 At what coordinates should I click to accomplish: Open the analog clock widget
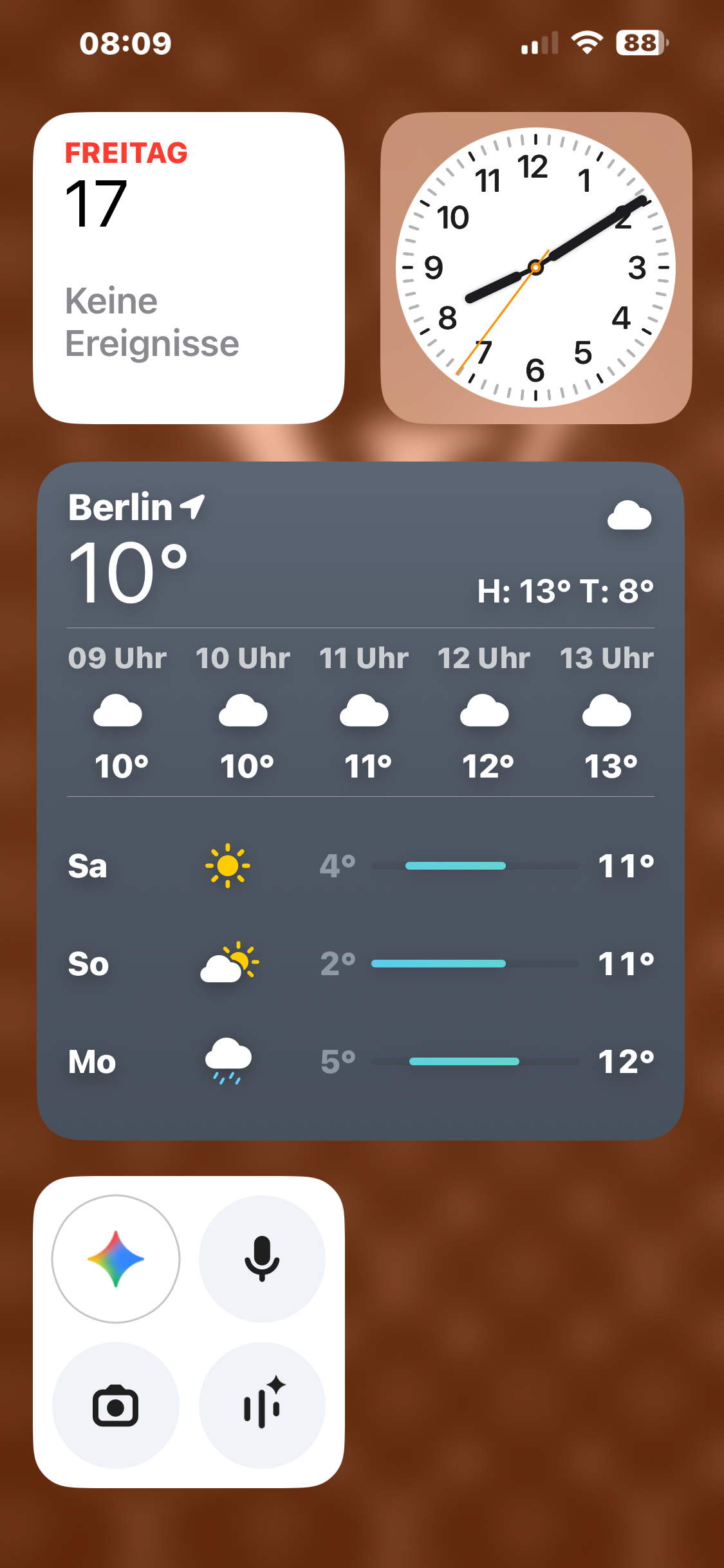[535, 268]
